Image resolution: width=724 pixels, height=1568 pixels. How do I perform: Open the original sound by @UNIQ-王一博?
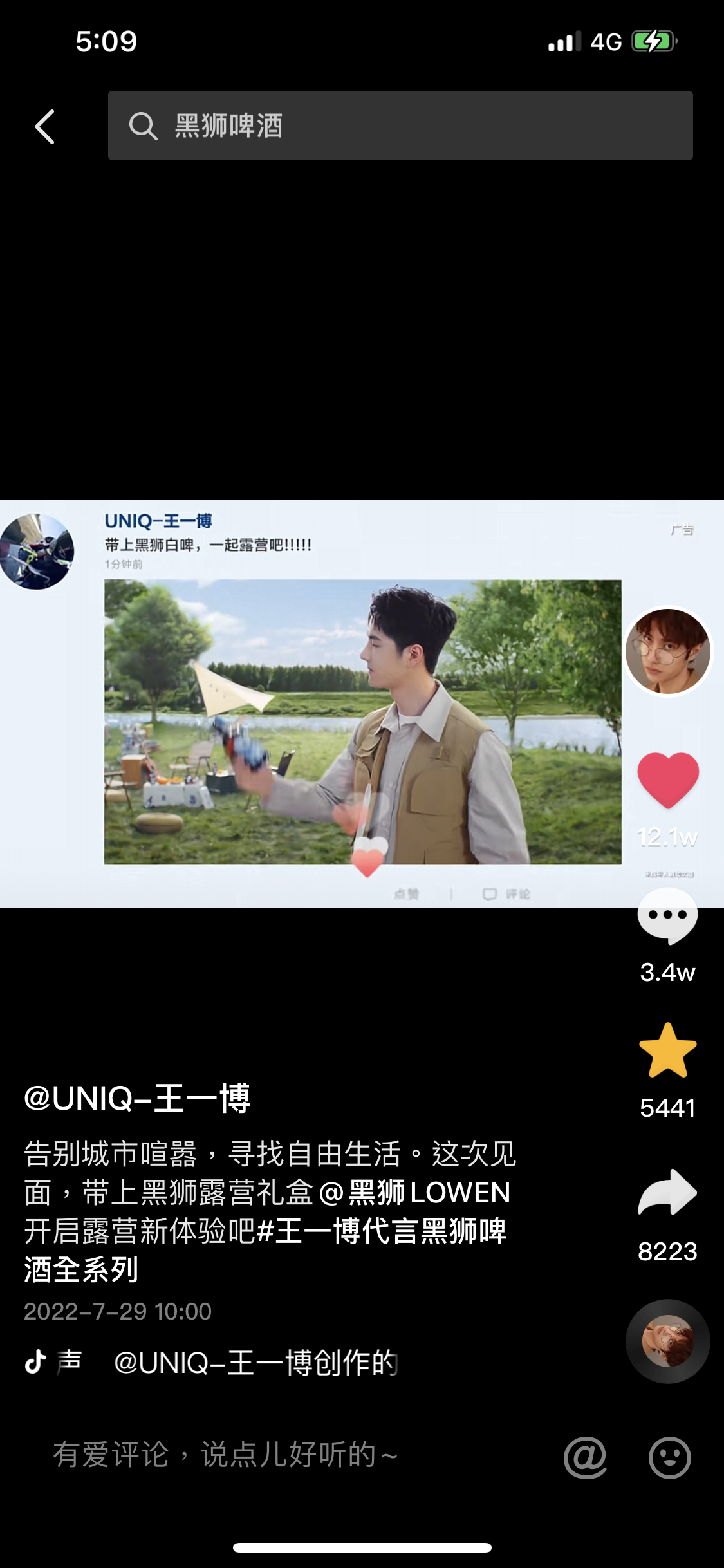pyautogui.click(x=255, y=1363)
